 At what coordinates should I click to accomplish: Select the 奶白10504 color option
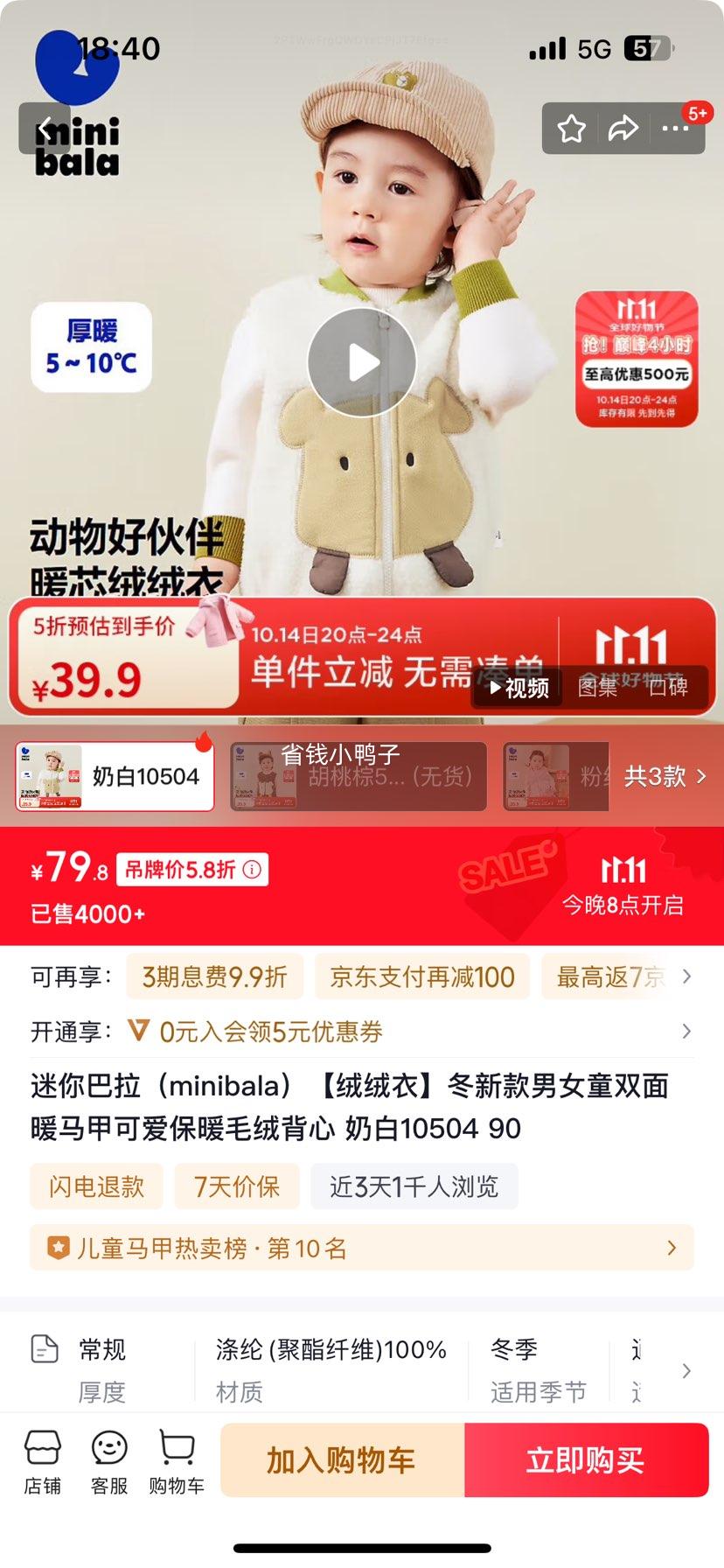click(x=115, y=776)
